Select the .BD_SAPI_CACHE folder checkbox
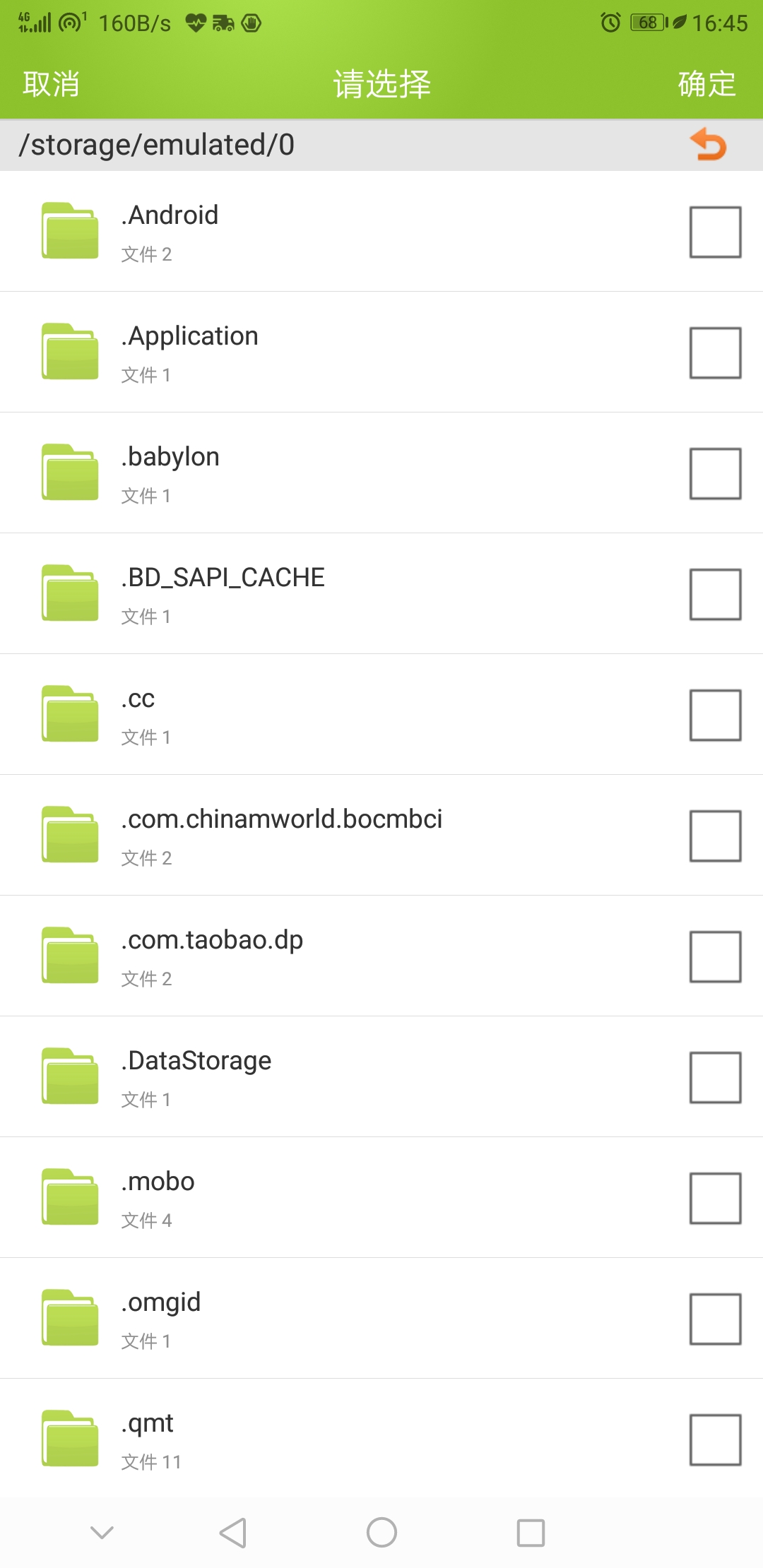763x1568 pixels. pyautogui.click(x=715, y=594)
